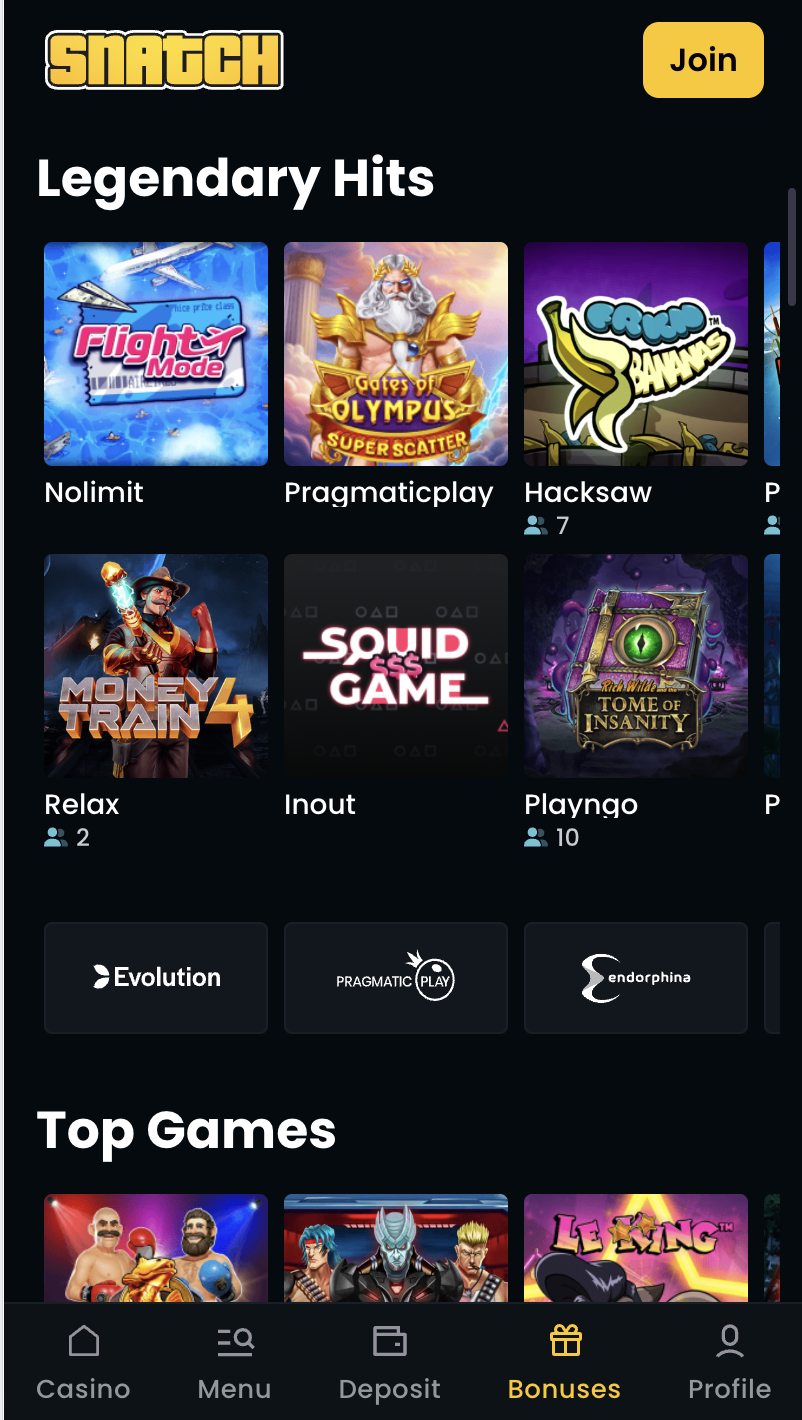Tap the Snatch logo to go home
Viewport: 802px width, 1420px height.
[x=165, y=60]
